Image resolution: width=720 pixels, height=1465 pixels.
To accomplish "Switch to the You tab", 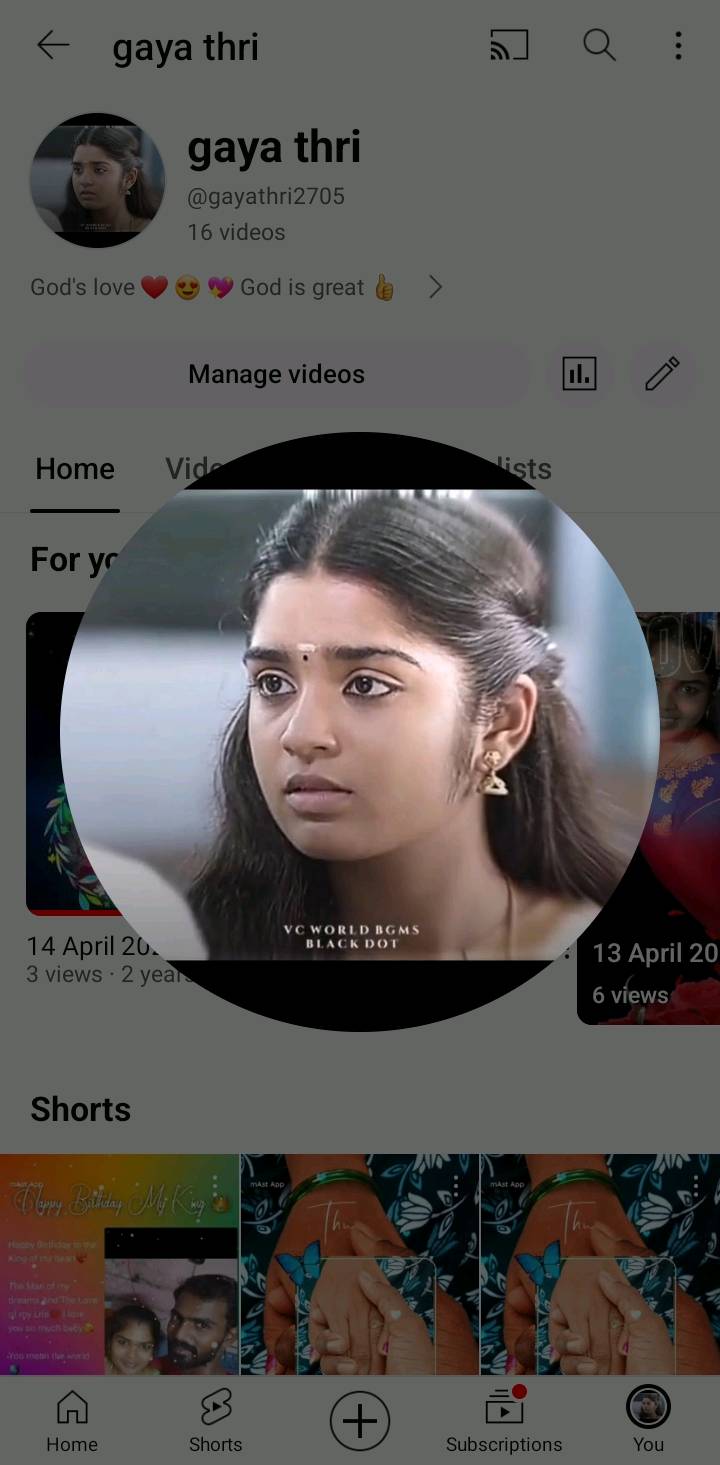I will click(x=648, y=1421).
